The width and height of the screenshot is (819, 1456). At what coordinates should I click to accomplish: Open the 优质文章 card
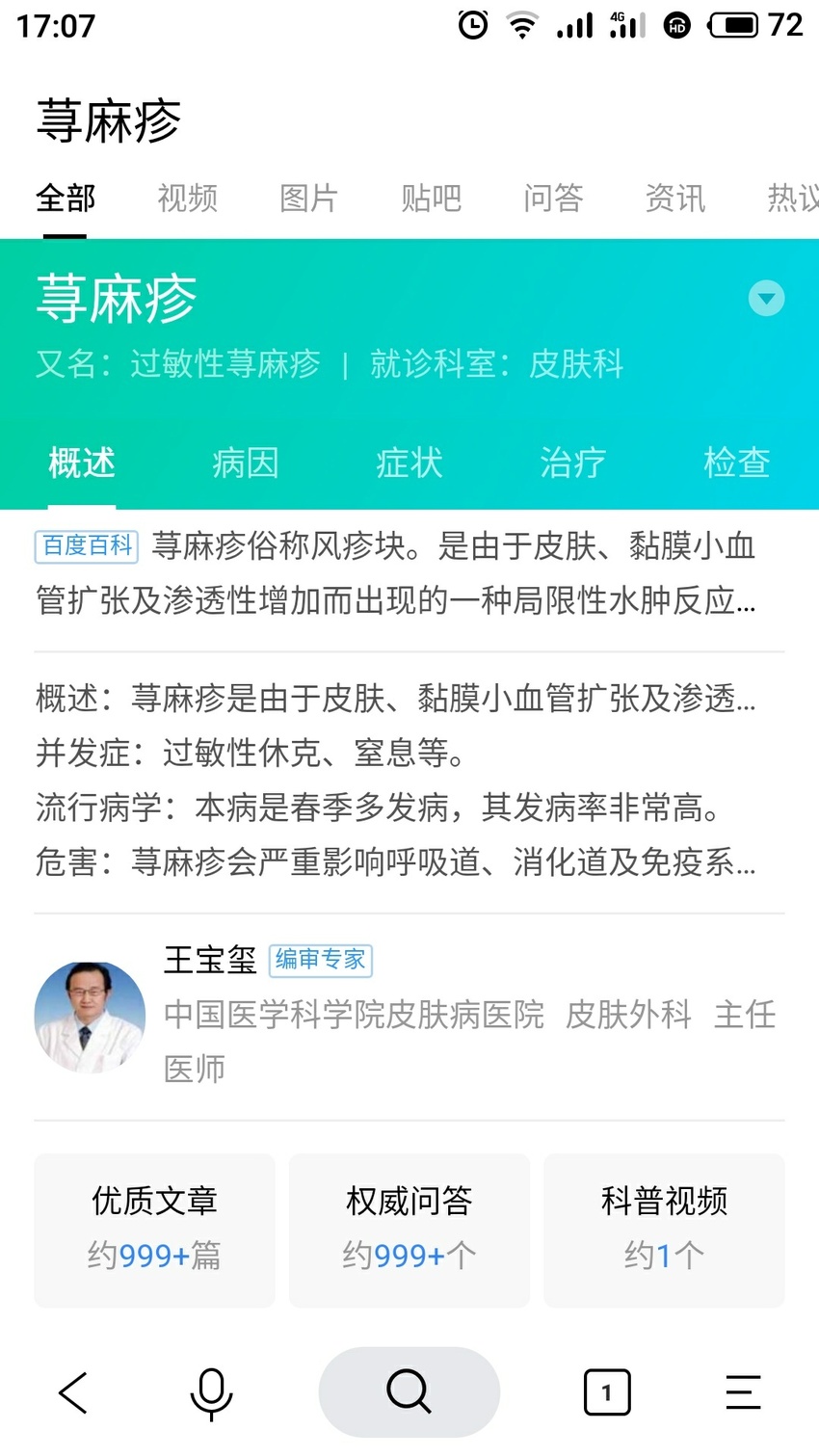pyautogui.click(x=155, y=1231)
